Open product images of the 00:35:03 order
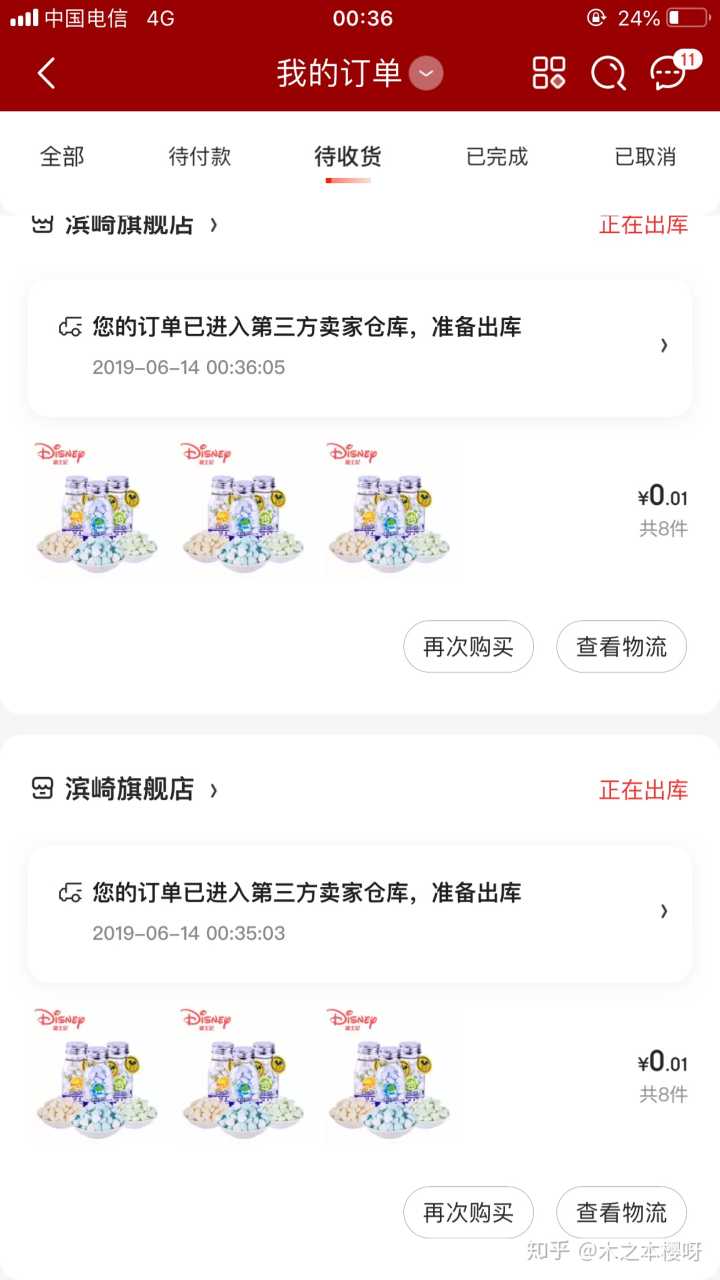The height and width of the screenshot is (1280, 720). click(x=245, y=1076)
